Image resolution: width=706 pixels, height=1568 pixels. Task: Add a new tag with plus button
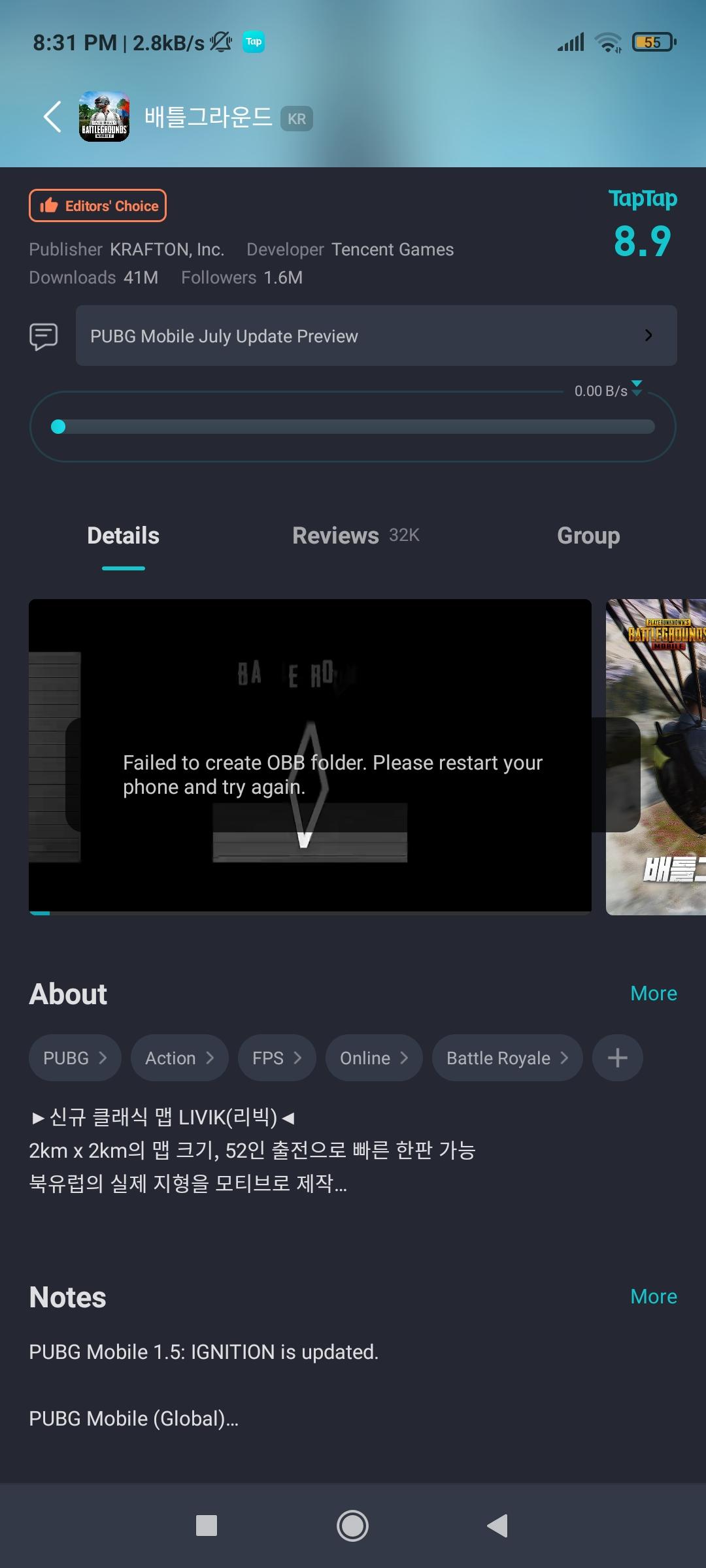coord(617,1058)
